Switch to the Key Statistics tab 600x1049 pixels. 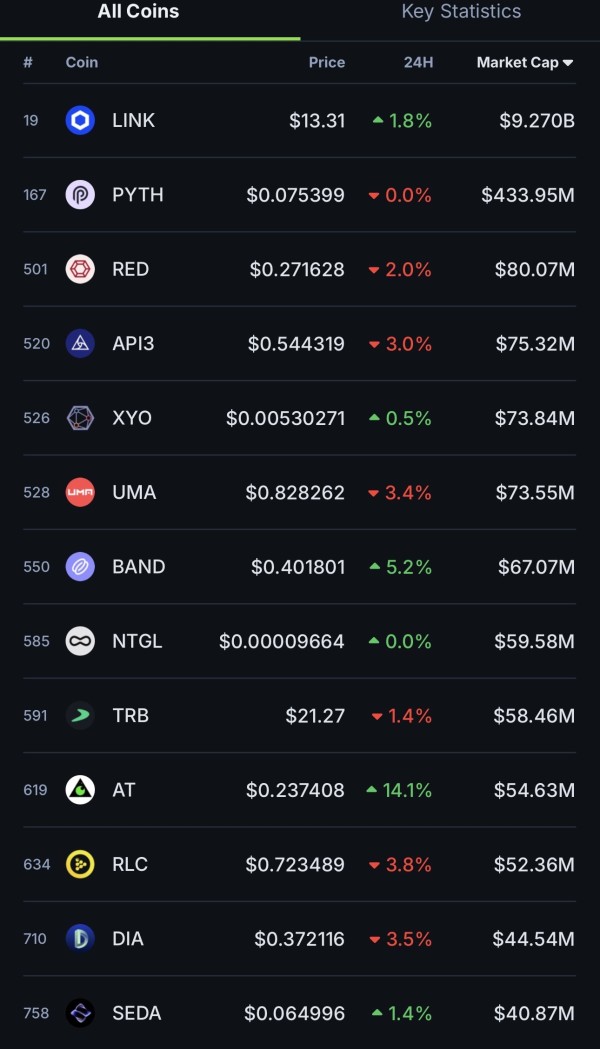coord(461,12)
